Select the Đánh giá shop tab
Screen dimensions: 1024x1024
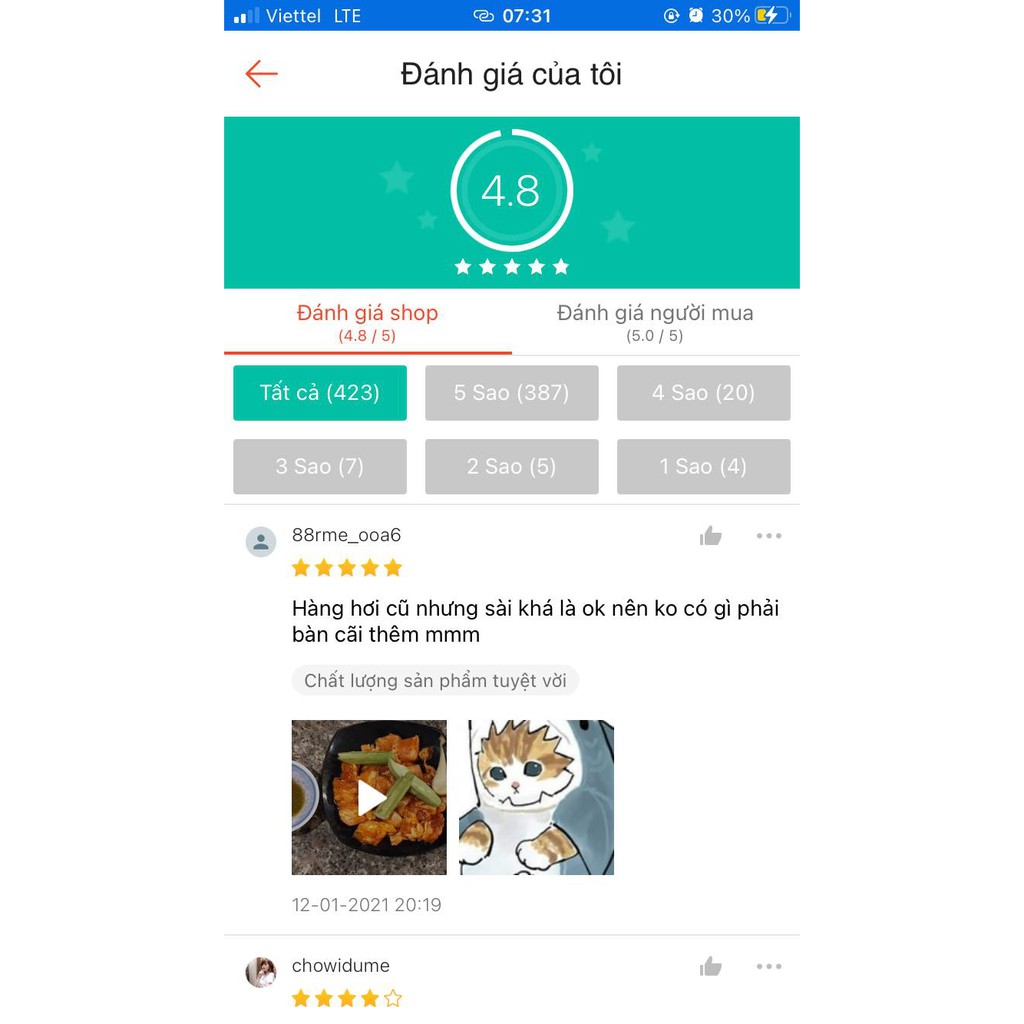(367, 322)
